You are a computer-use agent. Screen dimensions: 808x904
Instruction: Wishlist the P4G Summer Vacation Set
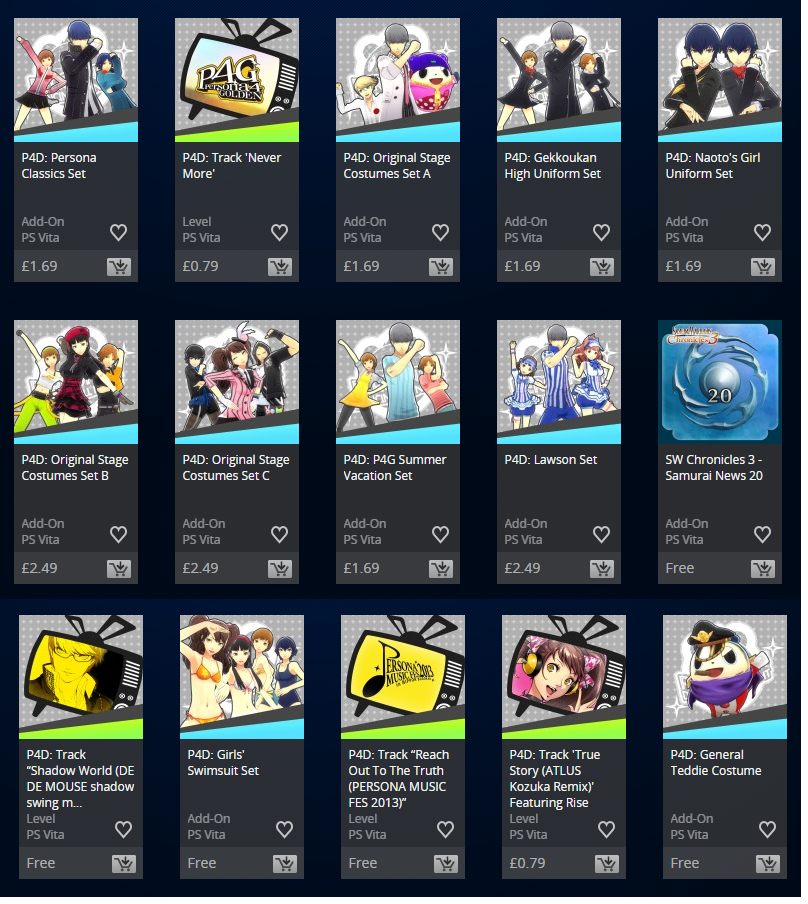[440, 534]
